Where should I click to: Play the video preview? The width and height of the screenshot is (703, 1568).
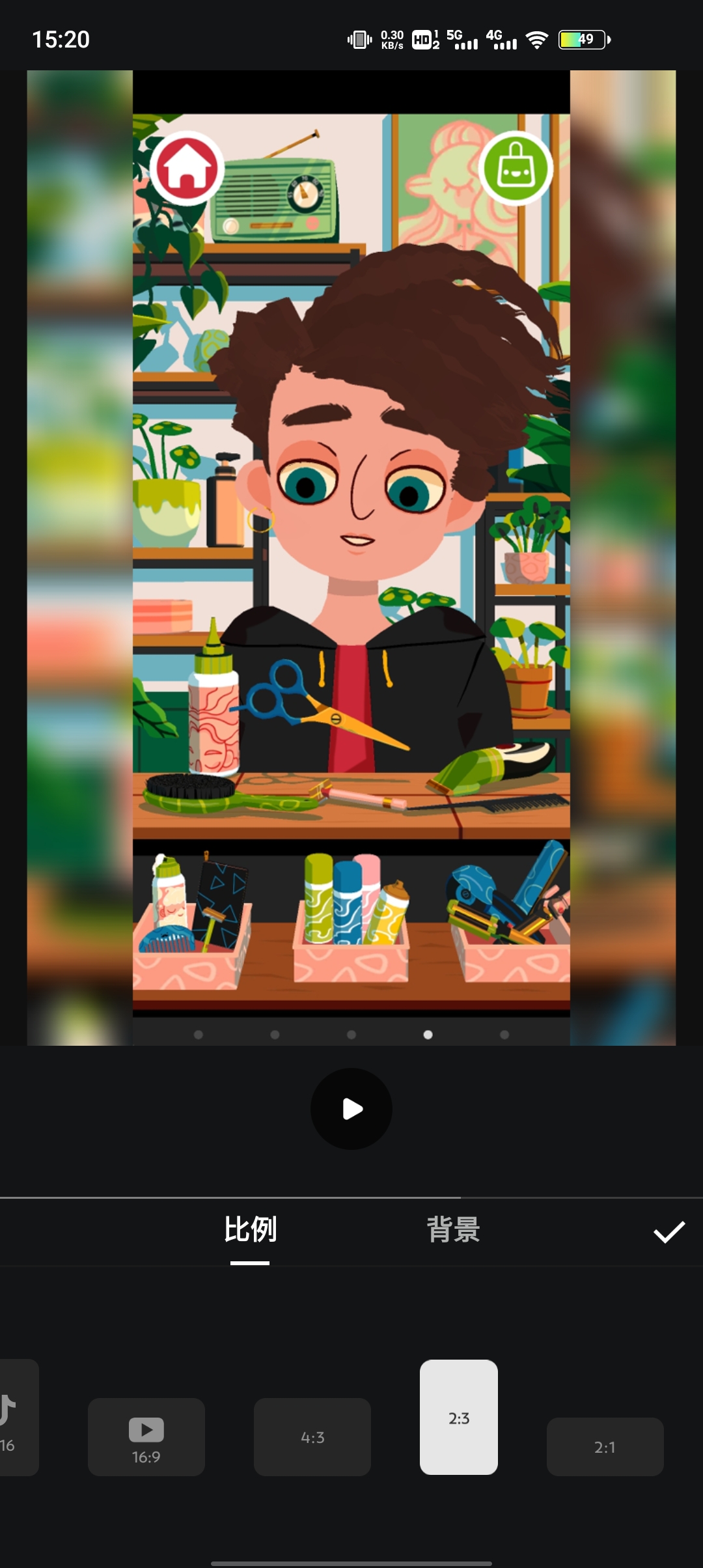351,1108
